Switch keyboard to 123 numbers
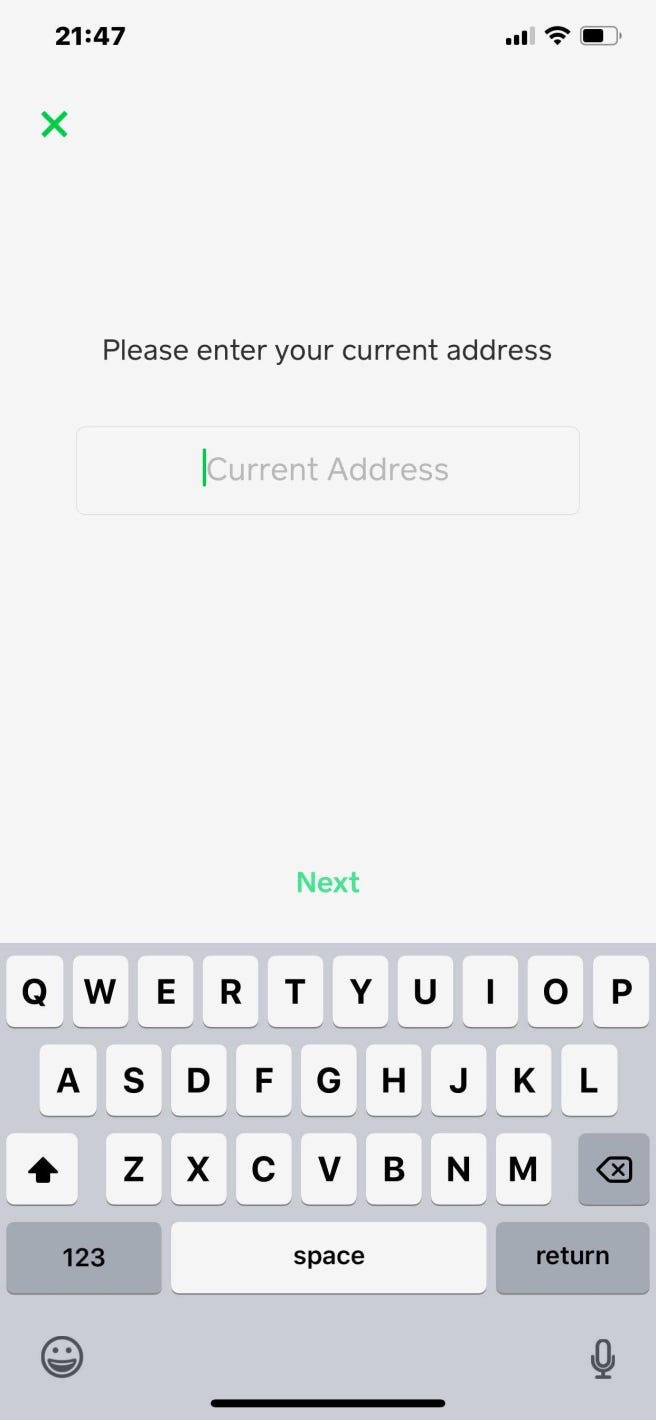 point(84,1257)
